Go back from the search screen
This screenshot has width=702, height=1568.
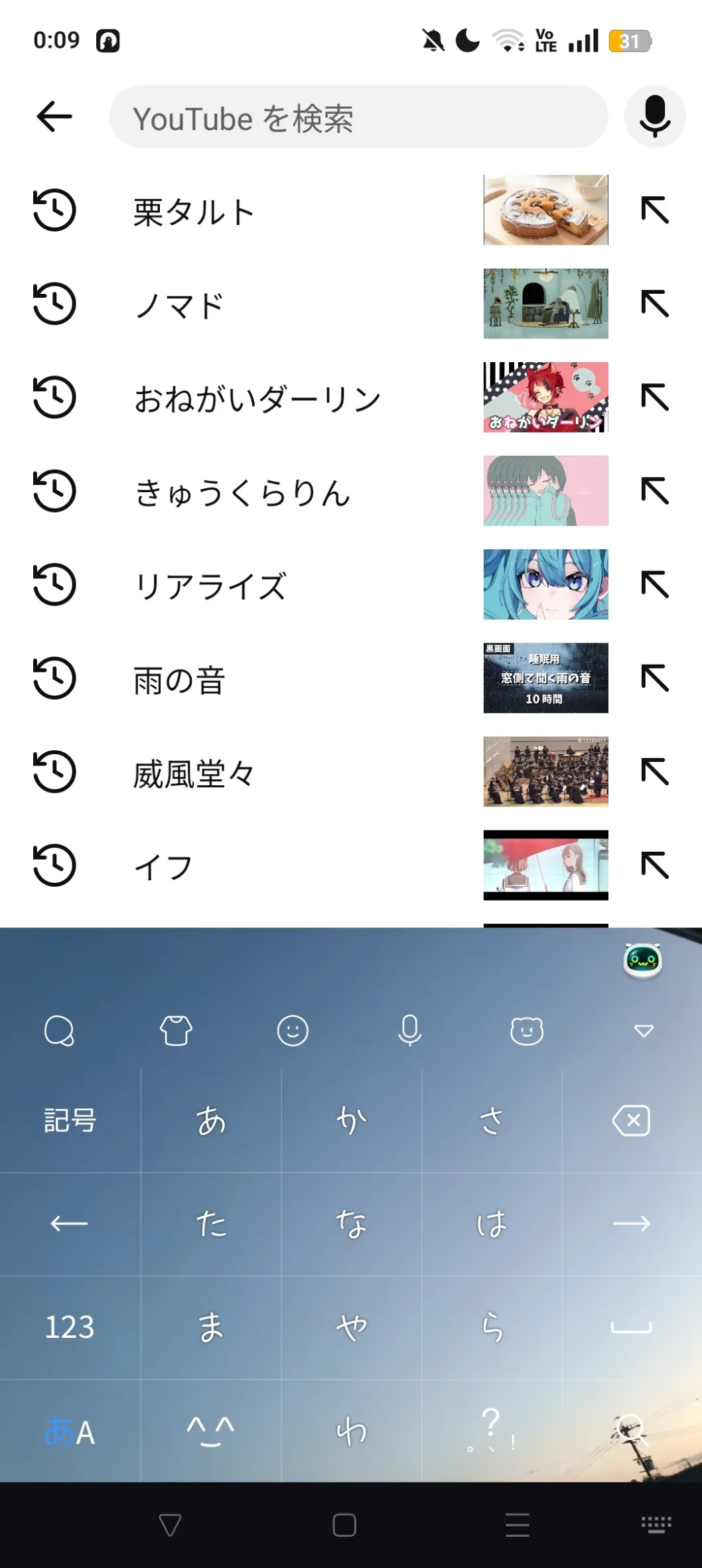[x=54, y=117]
